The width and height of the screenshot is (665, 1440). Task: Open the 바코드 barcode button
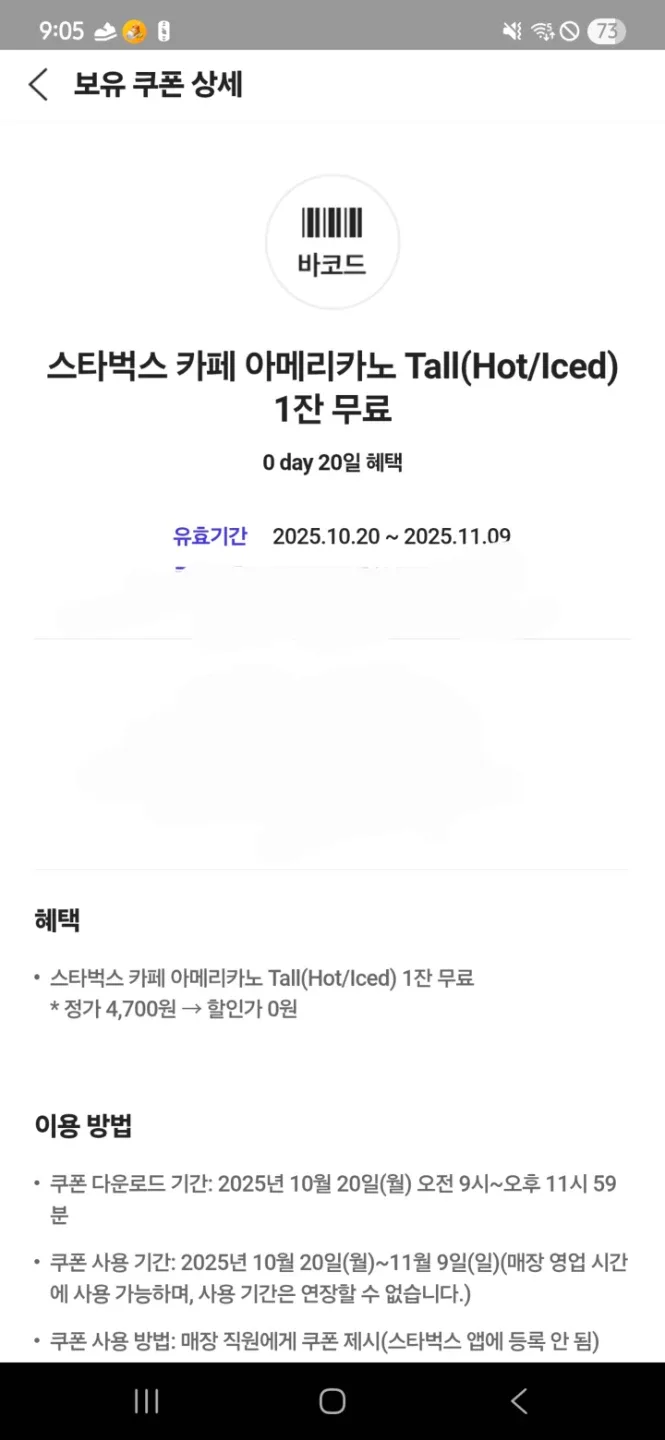pos(332,241)
